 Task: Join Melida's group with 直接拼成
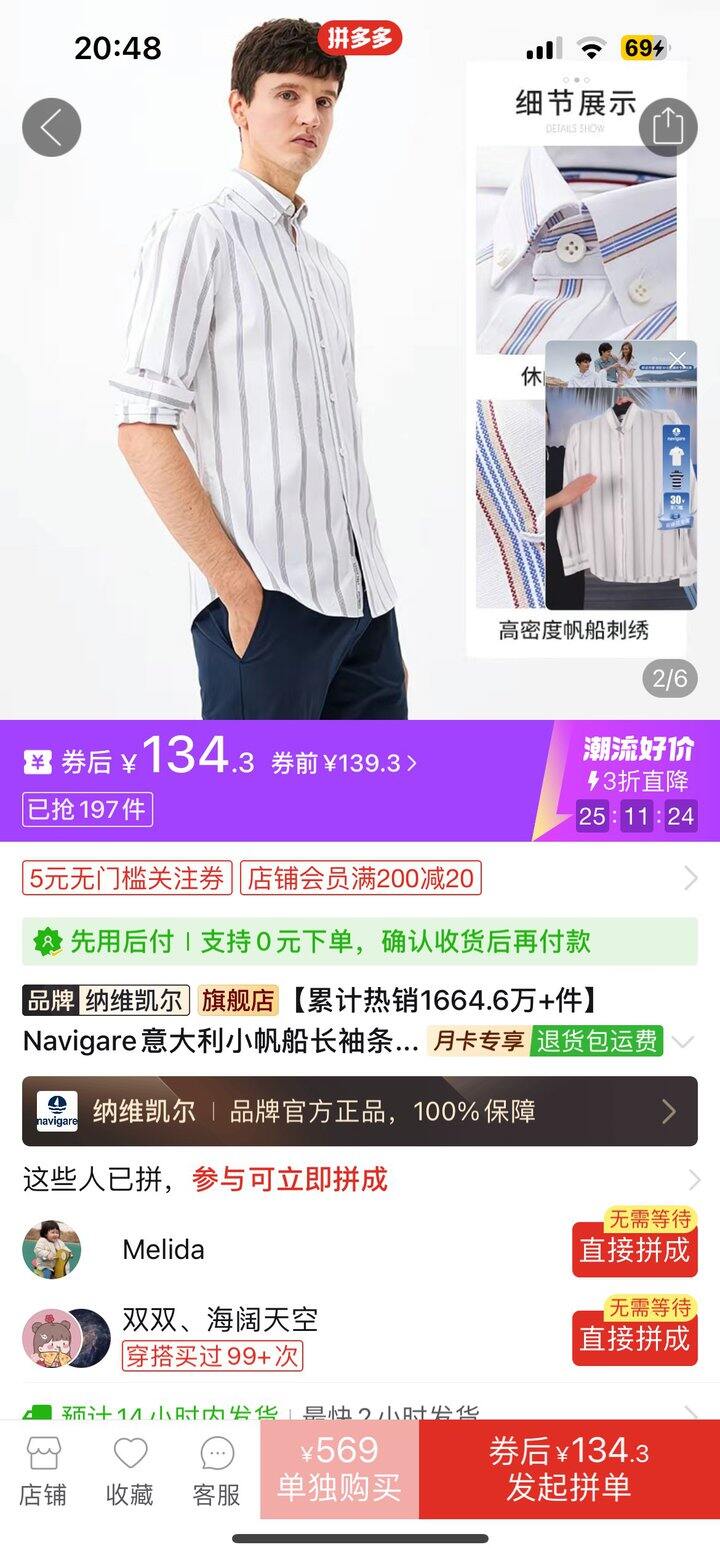634,1250
